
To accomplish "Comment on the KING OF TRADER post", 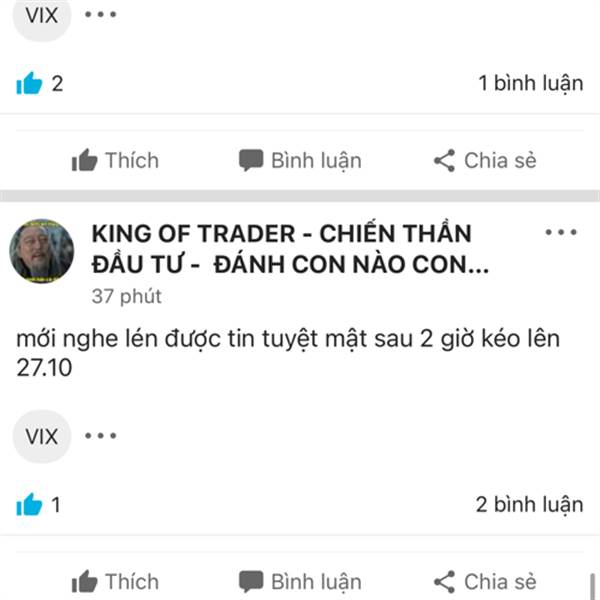I will [x=300, y=581].
